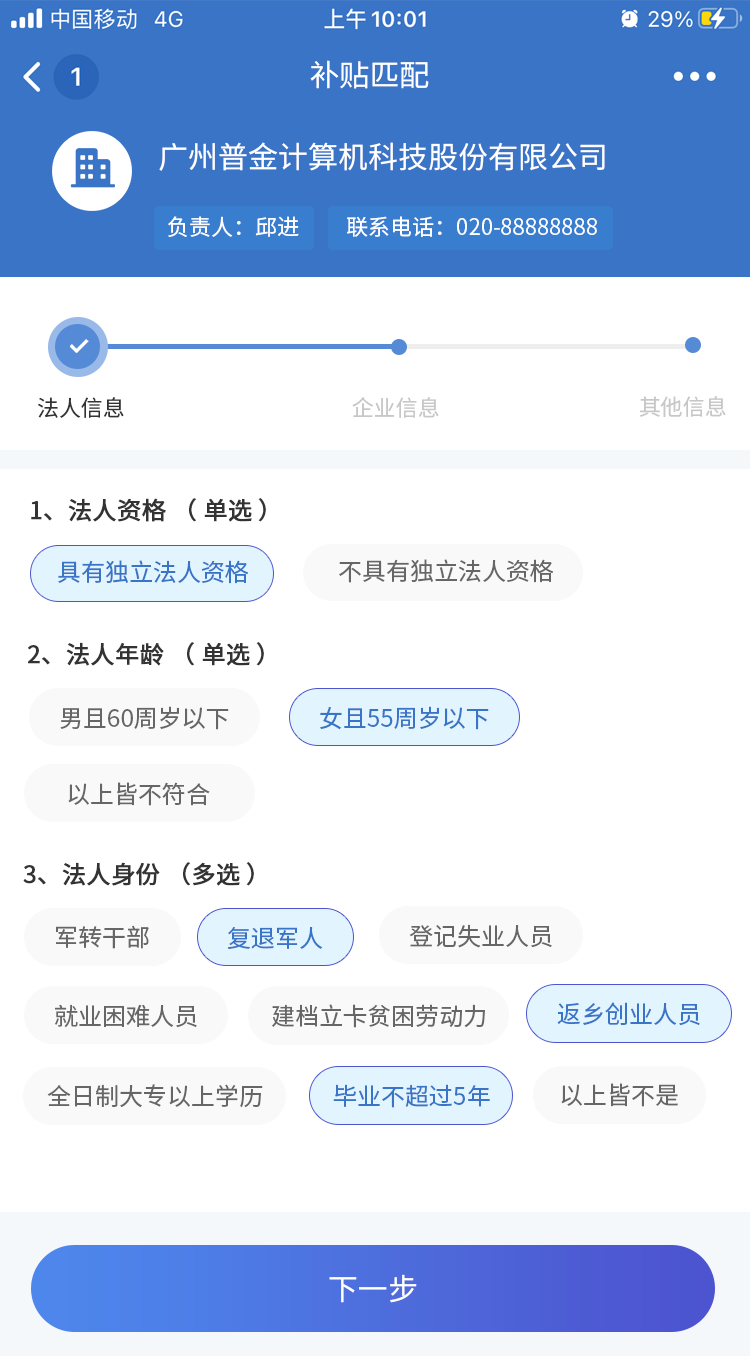Toggle the 军转干部 identity chip

click(102, 937)
